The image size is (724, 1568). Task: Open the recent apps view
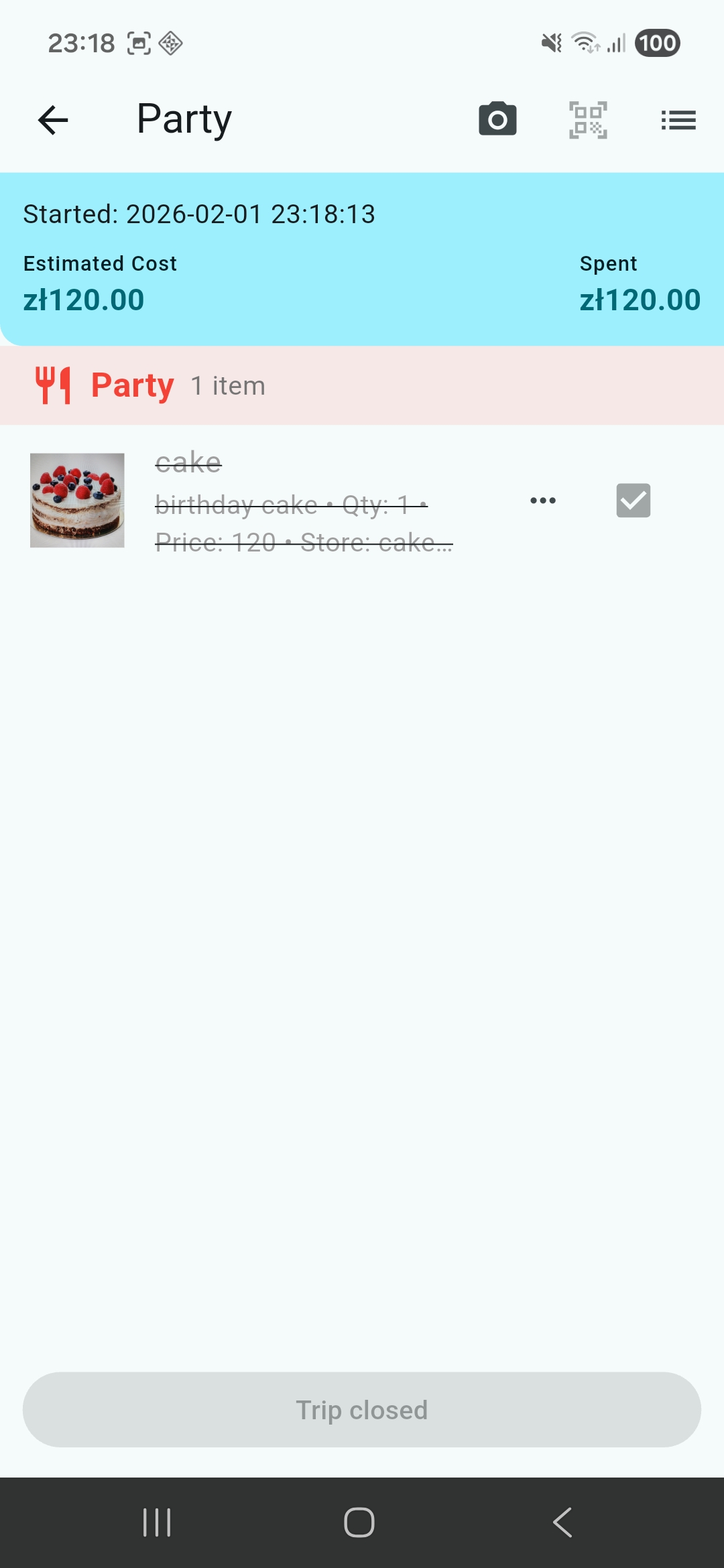point(157,1522)
